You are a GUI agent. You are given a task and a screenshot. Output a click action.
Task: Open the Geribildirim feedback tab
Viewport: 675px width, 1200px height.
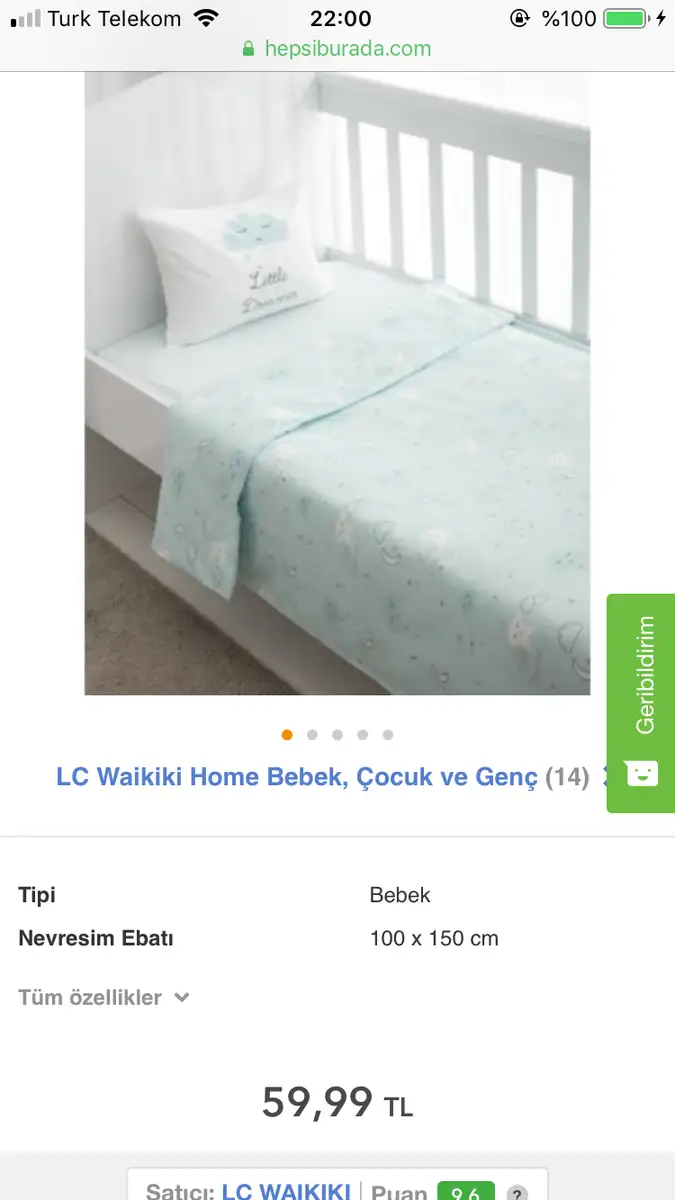tap(641, 703)
